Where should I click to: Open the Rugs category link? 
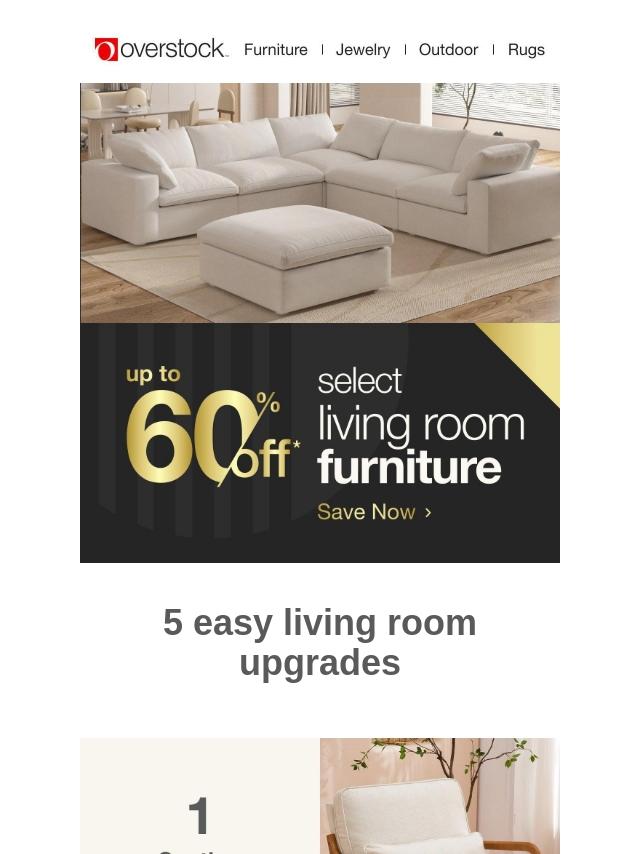tap(526, 50)
